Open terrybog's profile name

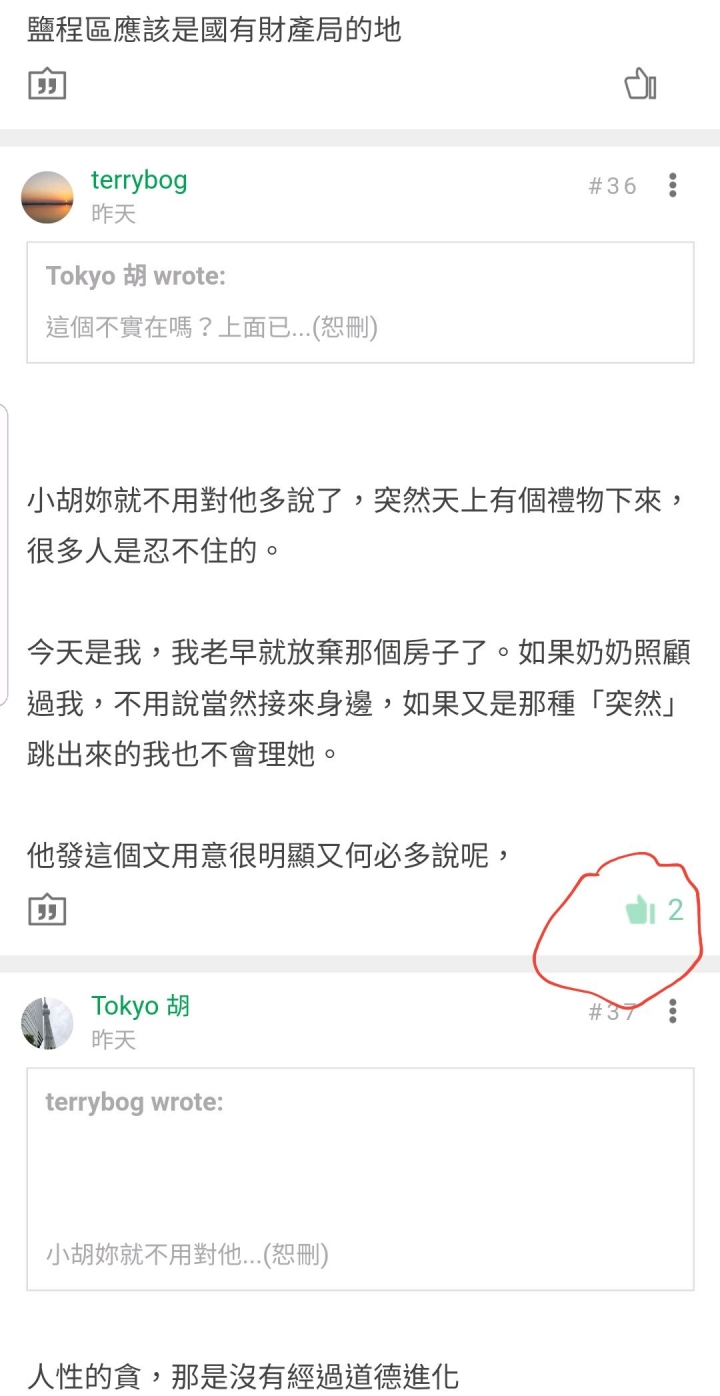click(139, 181)
